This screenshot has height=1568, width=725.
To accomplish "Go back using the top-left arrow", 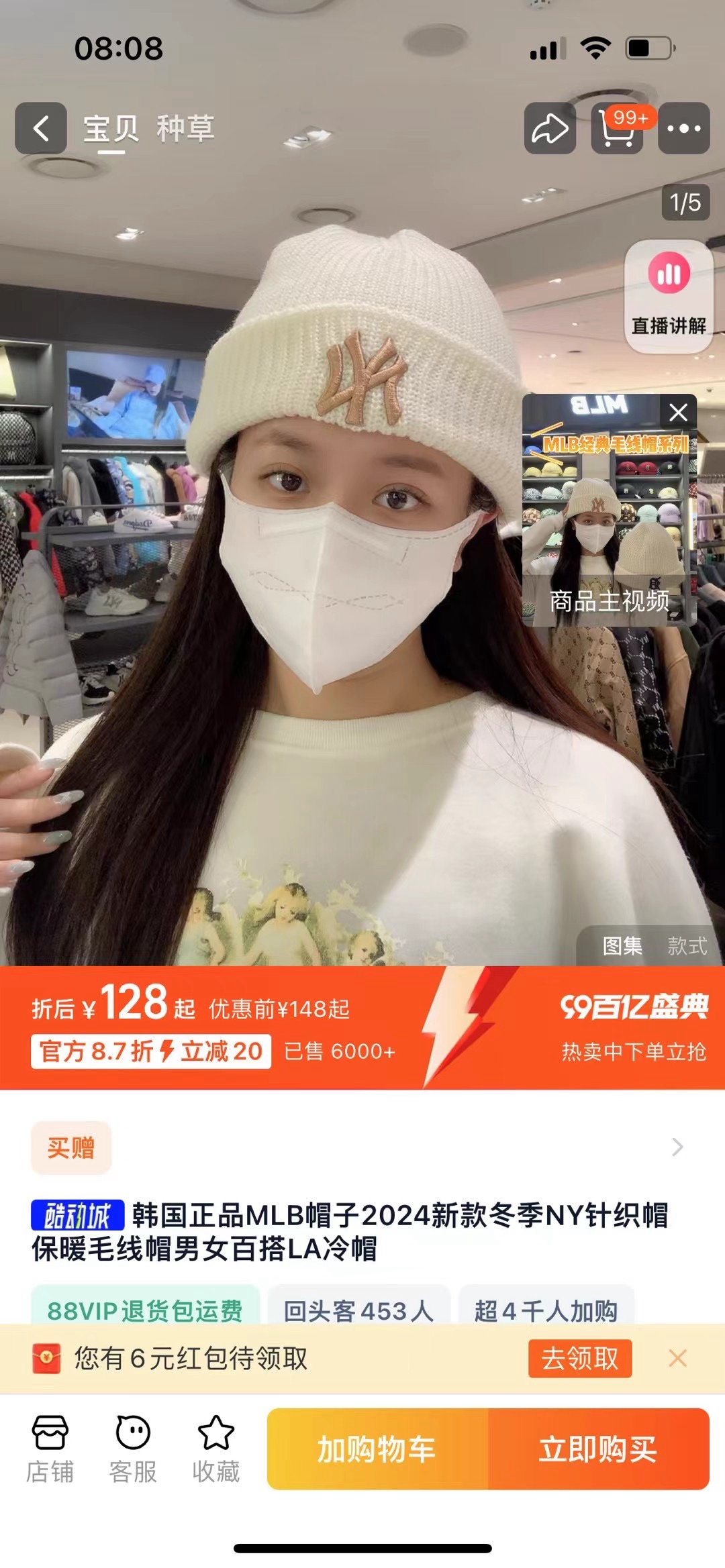I will click(41, 128).
